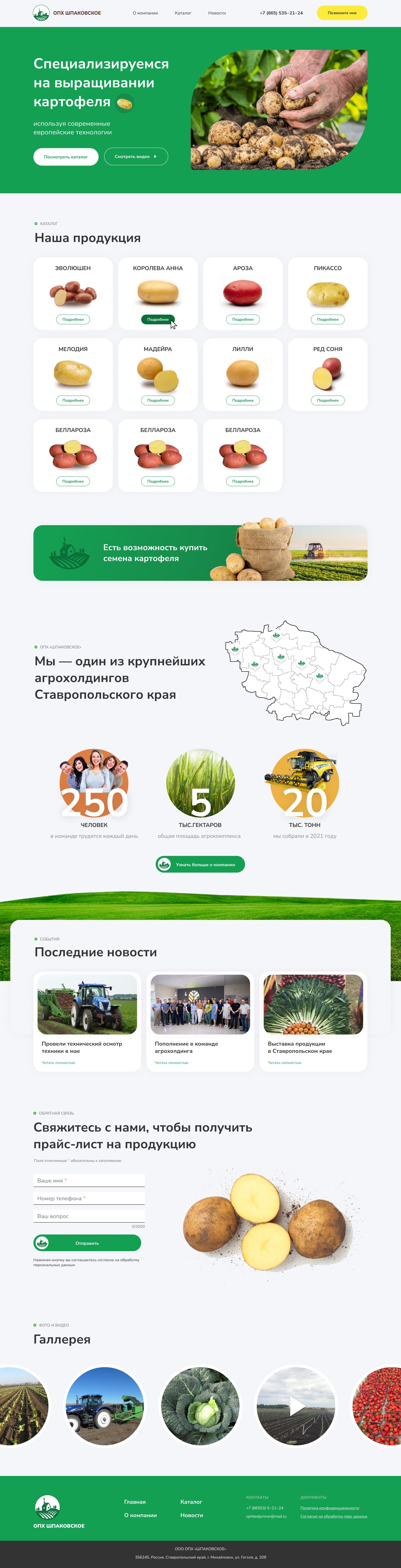Image resolution: width=401 pixels, height=1568 pixels.
Task: Open Подробнее for Ред Соня
Action: pos(328,400)
